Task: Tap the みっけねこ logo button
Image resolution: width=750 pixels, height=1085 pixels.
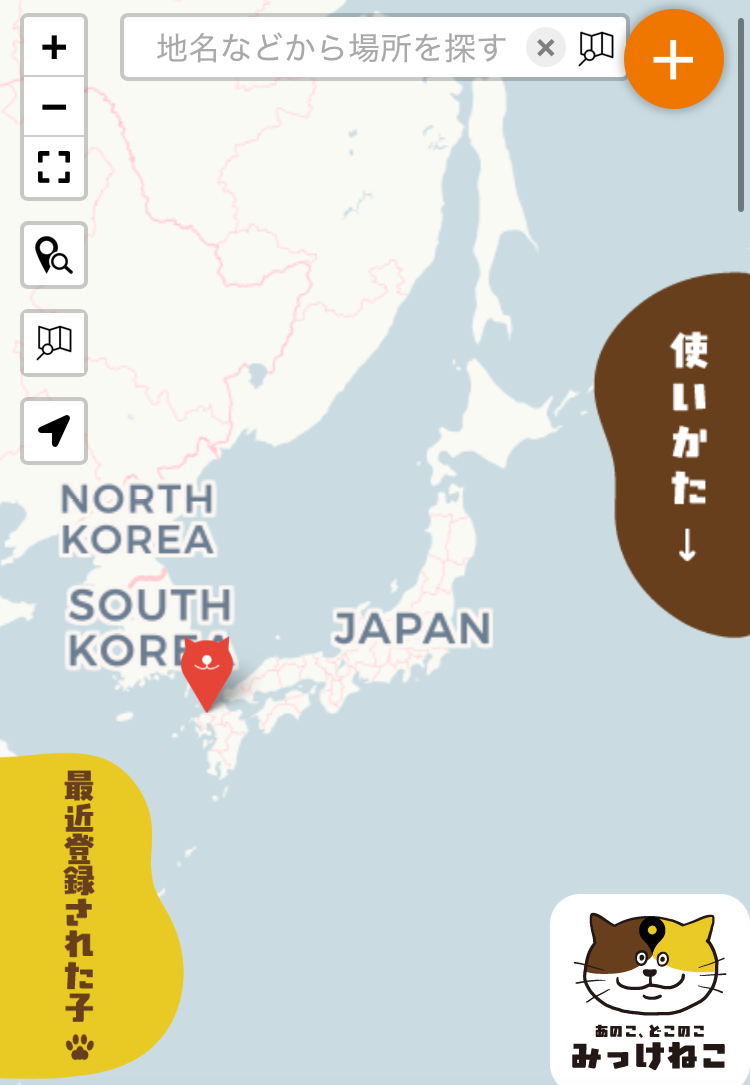Action: point(650,990)
